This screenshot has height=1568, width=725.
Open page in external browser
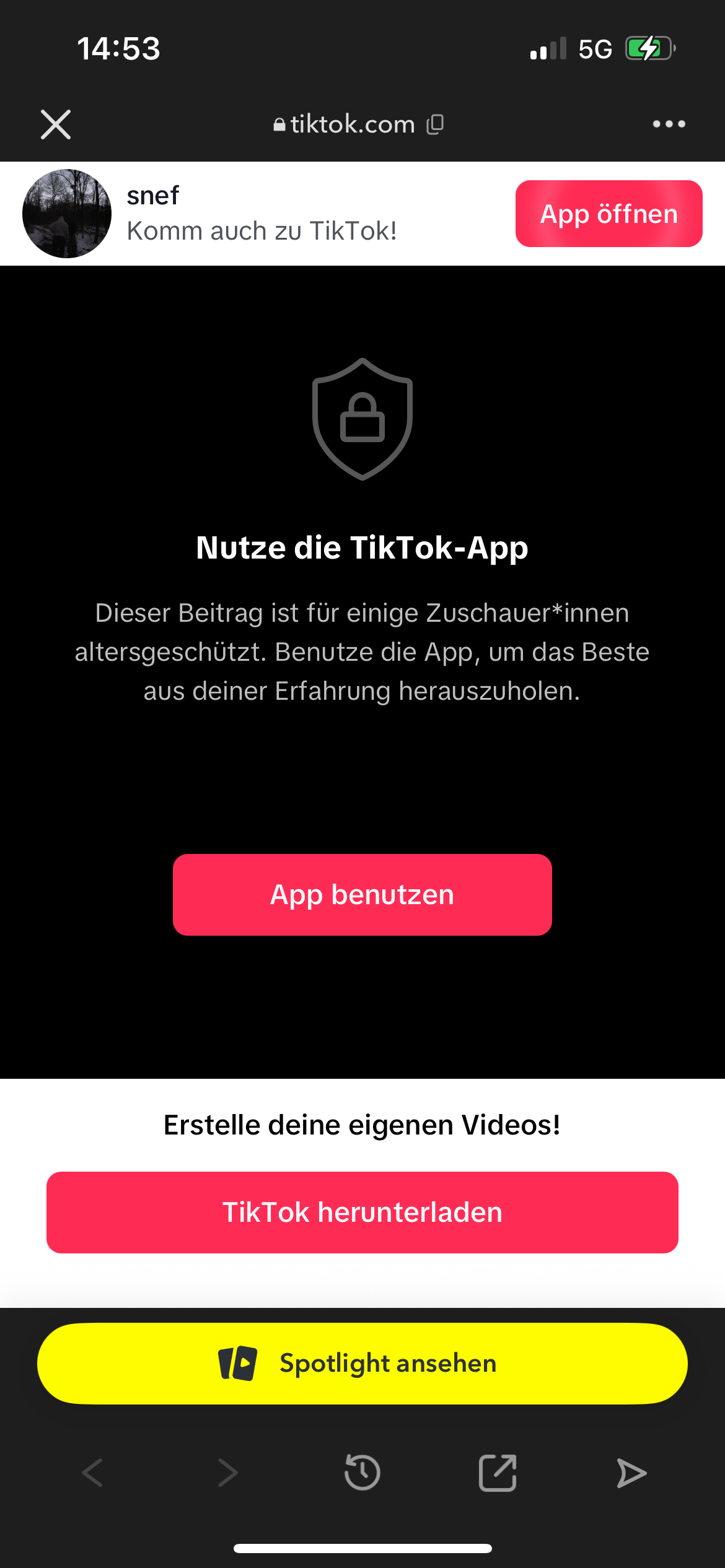pos(498,1473)
